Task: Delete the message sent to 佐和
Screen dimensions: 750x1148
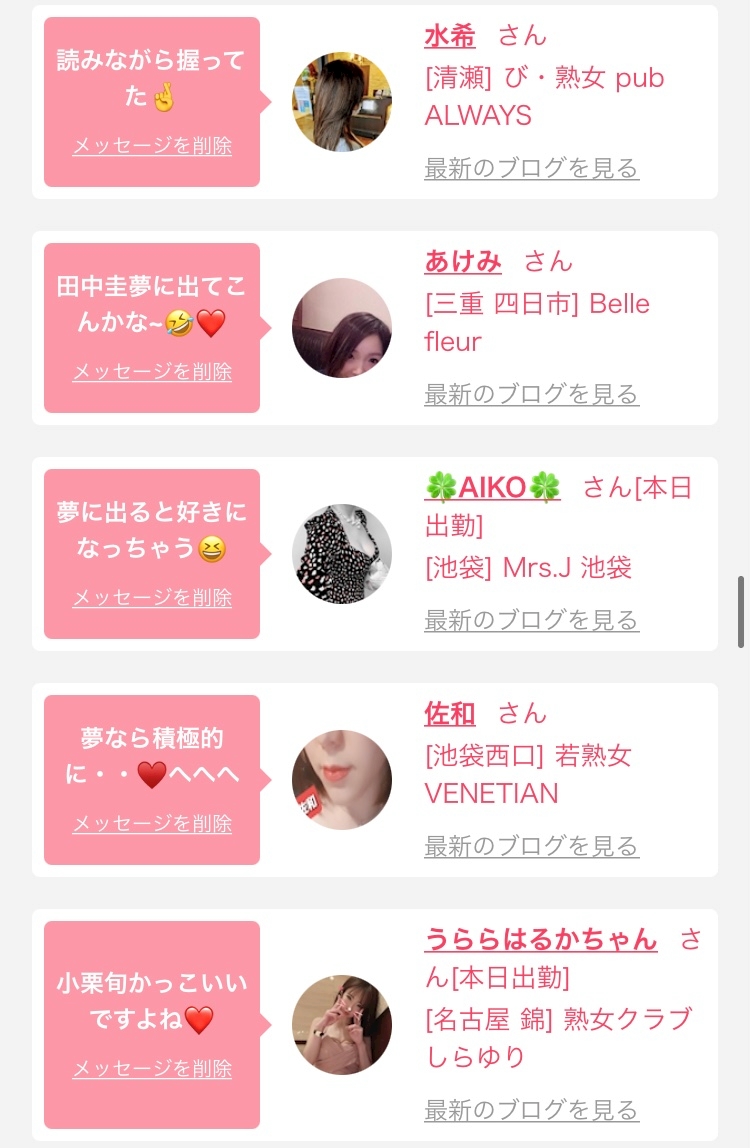Action: (x=152, y=824)
